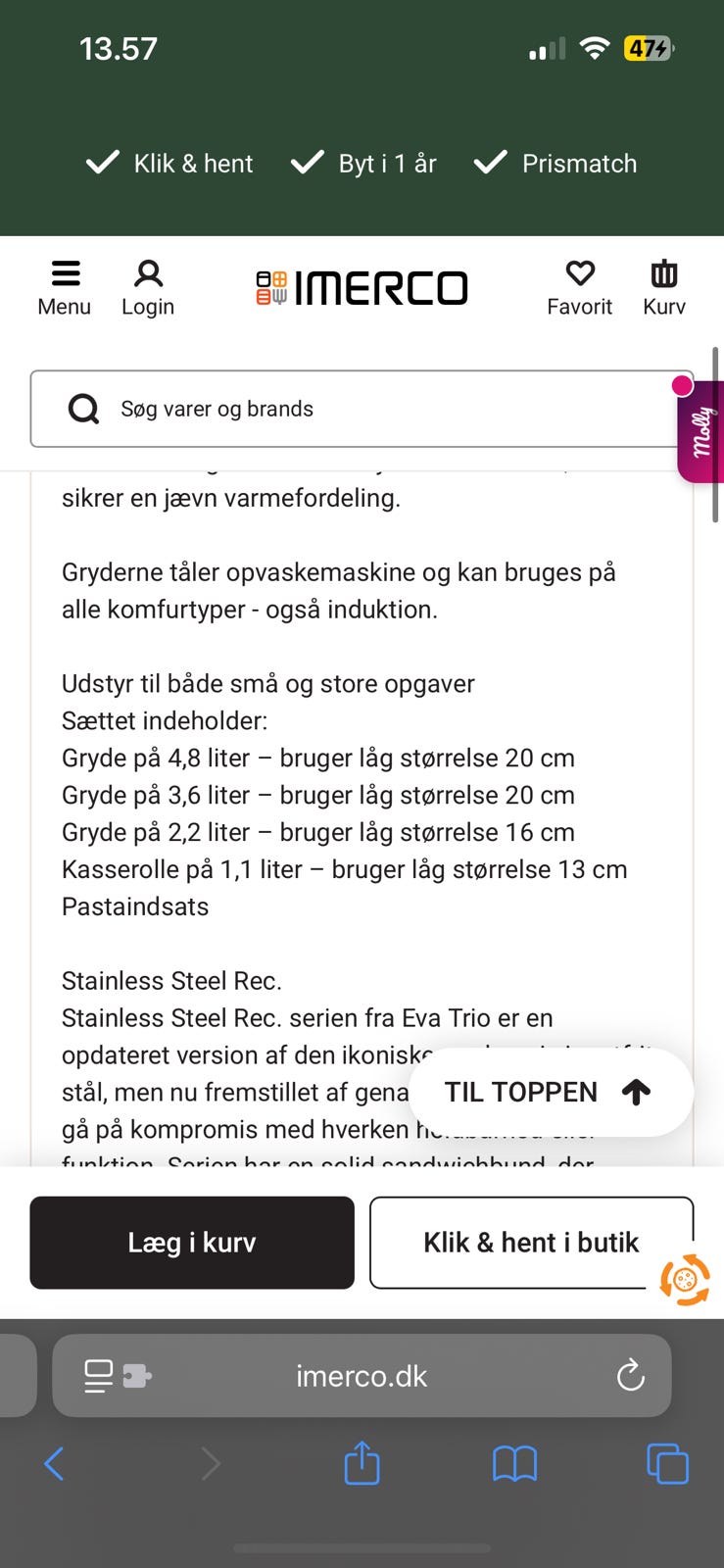Screen dimensions: 724x1568
Task: Tap the Share icon in Safari toolbar
Action: click(x=362, y=1464)
